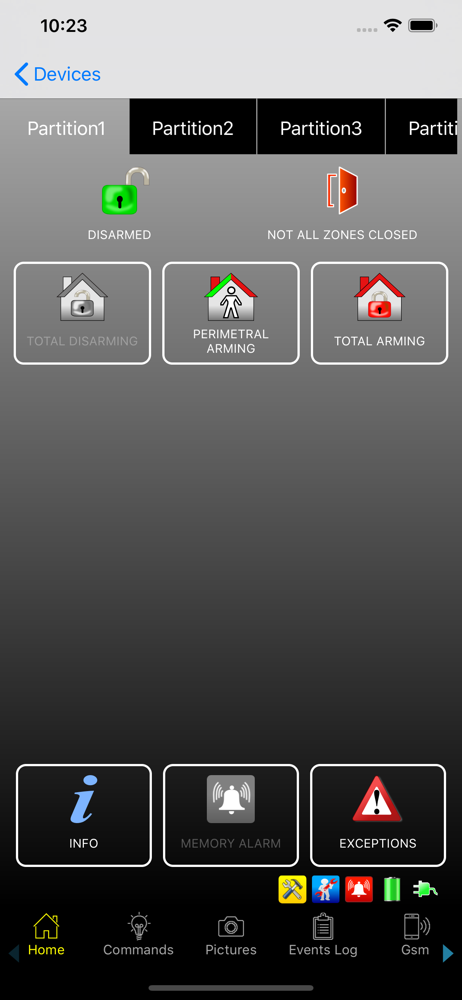Open the Pictures tab
The width and height of the screenshot is (462, 1000).
pyautogui.click(x=231, y=935)
